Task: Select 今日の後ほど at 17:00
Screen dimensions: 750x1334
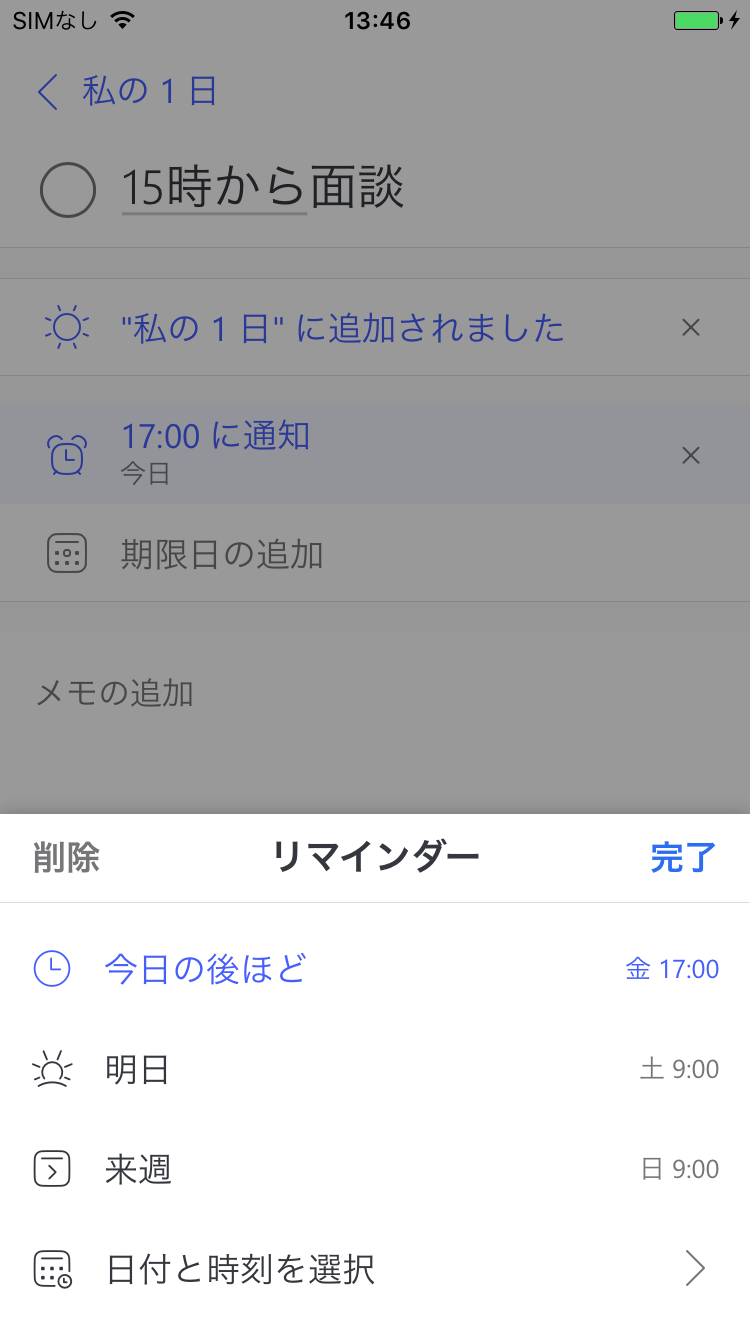Action: (x=375, y=969)
